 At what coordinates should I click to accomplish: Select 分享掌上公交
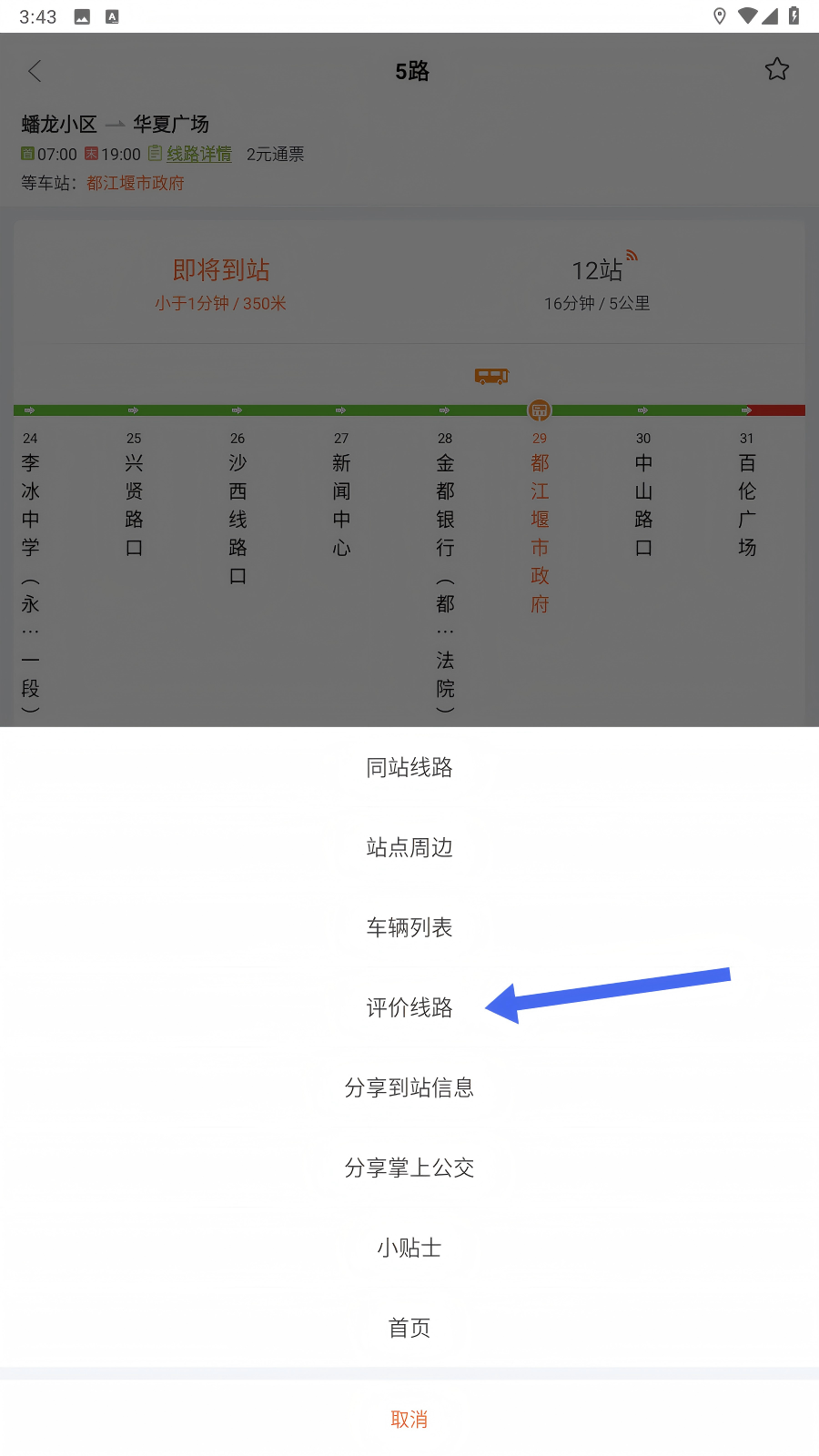409,1168
